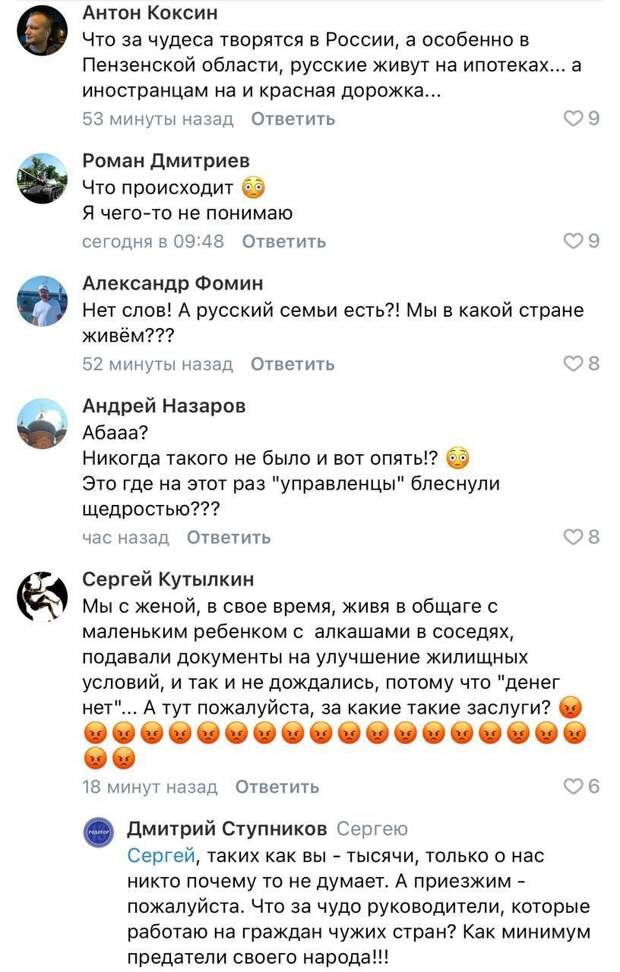The height and width of the screenshot is (972, 620).
Task: Open Роман Дмитриев's profile name
Action: click(x=166, y=161)
